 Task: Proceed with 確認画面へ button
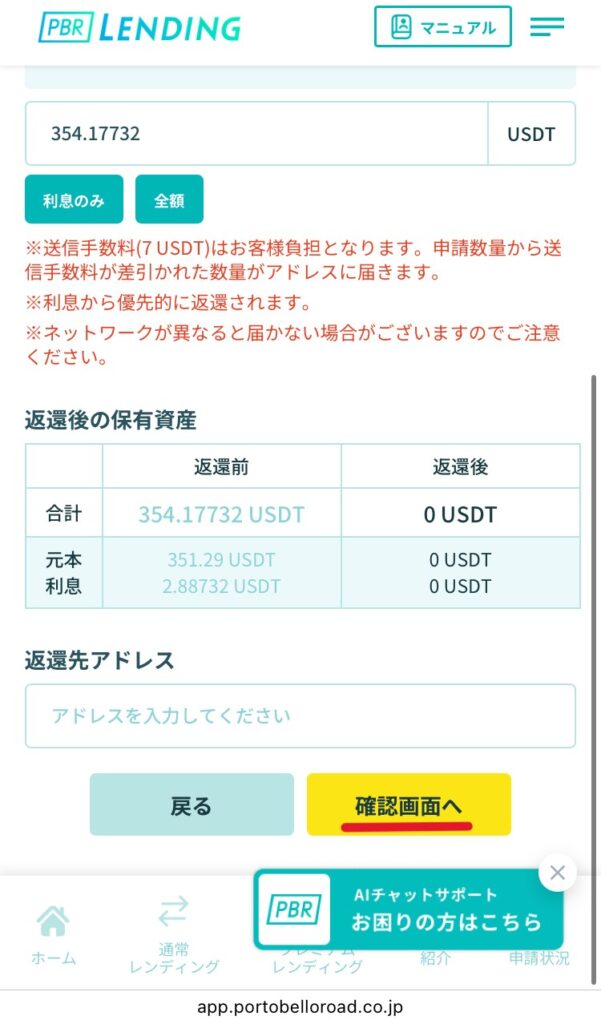point(408,805)
